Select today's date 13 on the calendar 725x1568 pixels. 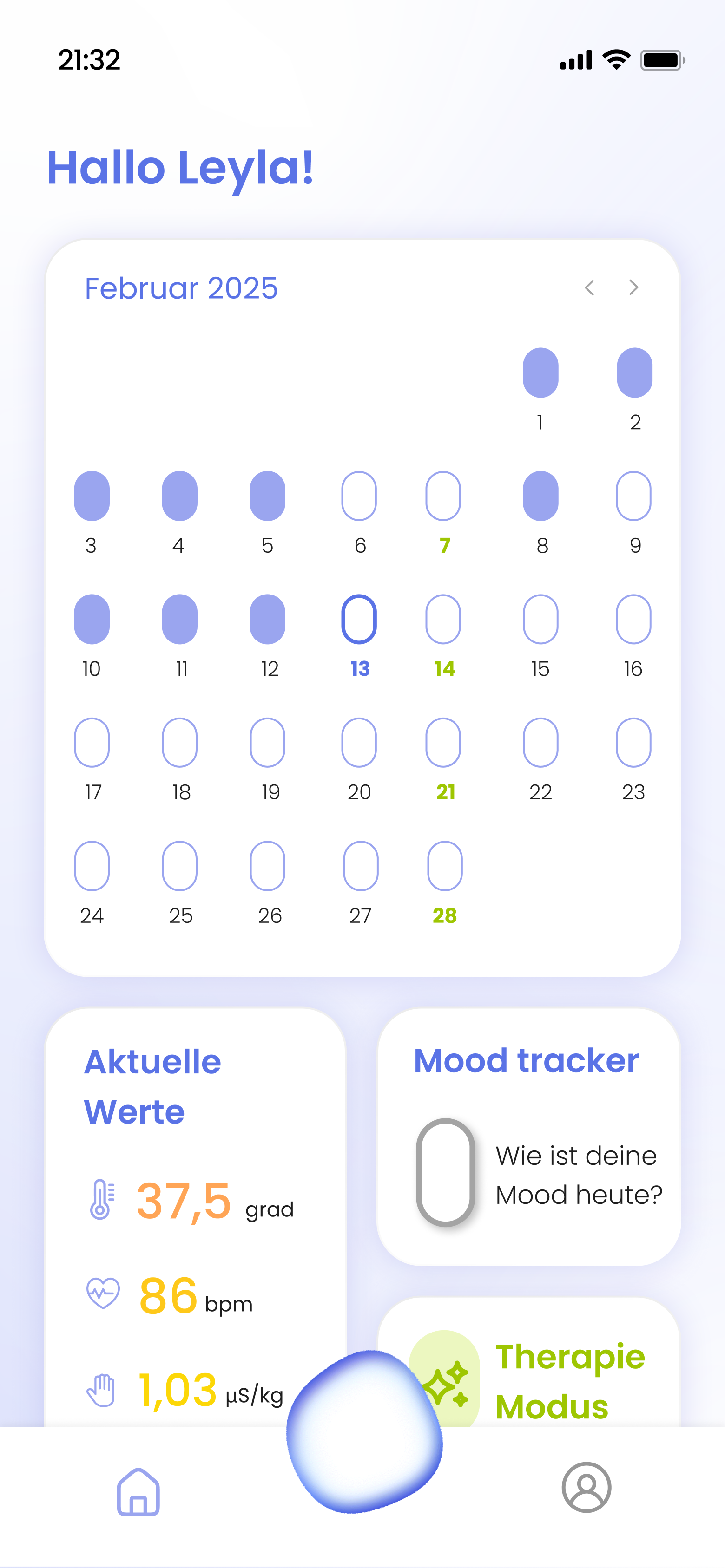point(359,618)
